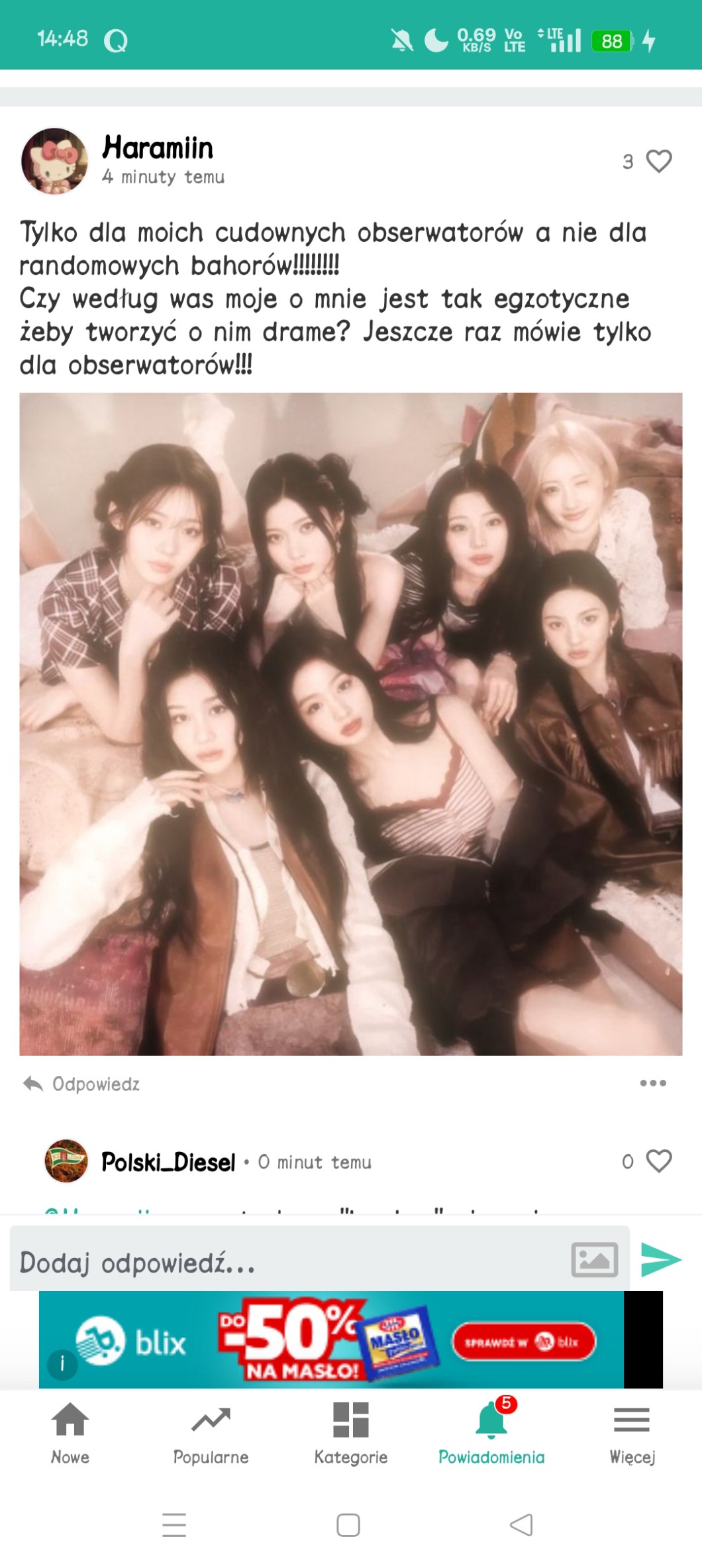
Task: Focus the 'Dodaj odpowiedź...' reply field
Action: pos(285,1261)
